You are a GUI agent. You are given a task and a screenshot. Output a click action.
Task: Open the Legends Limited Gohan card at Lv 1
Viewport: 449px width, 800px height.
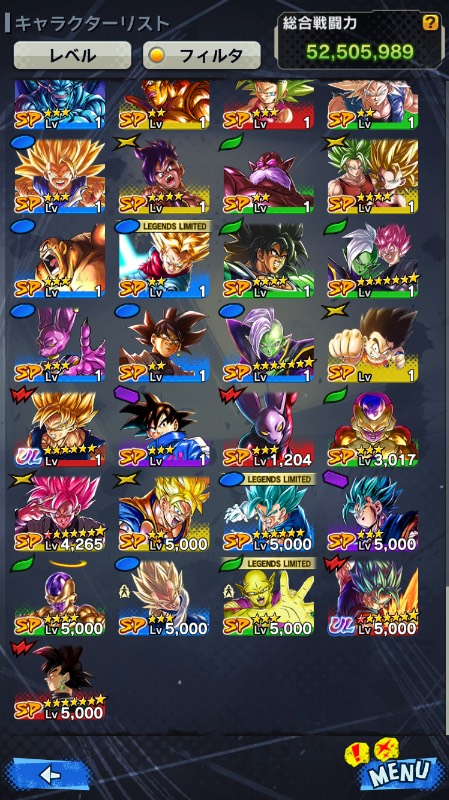(164, 260)
